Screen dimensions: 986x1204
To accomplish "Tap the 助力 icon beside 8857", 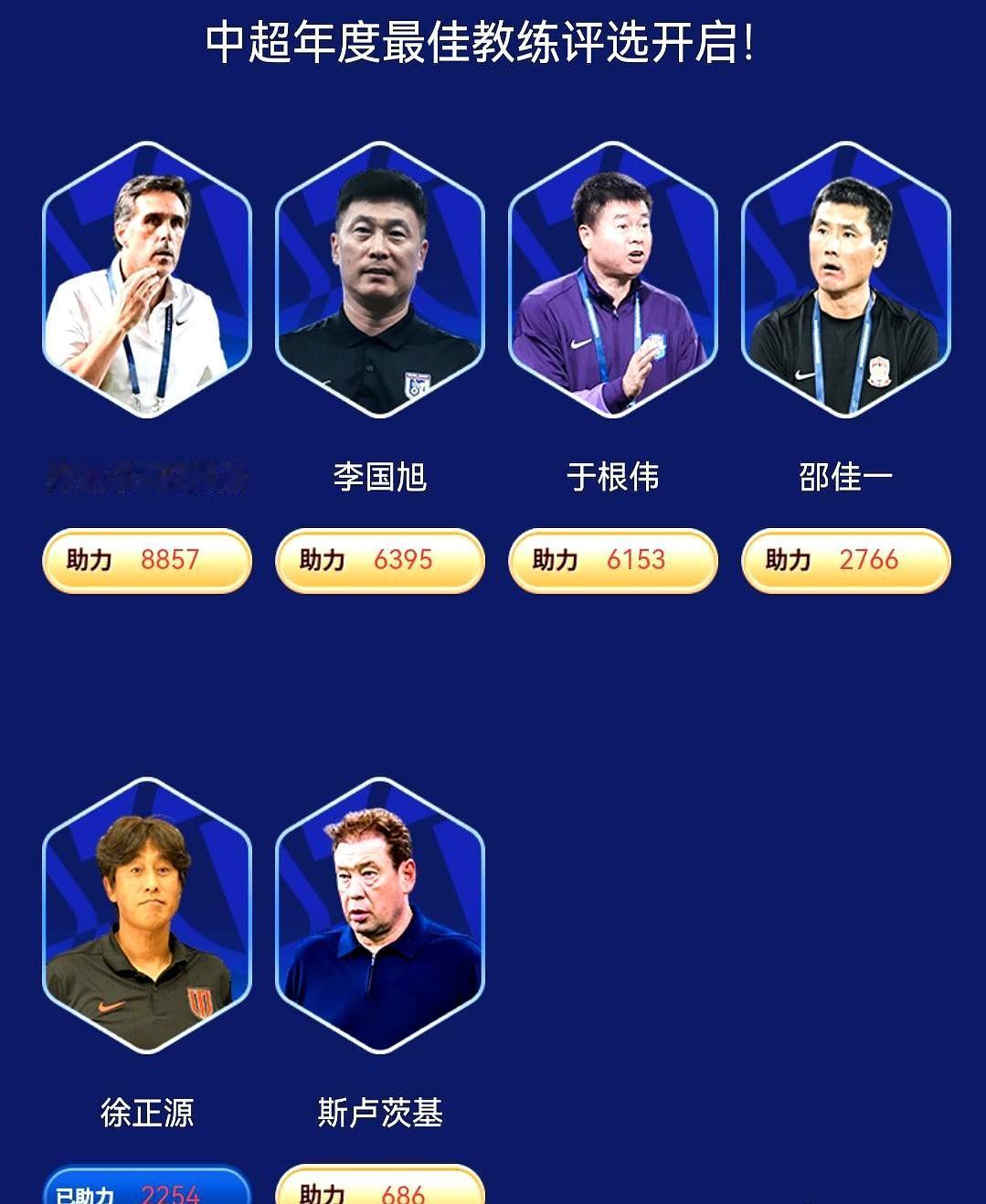I will click(x=147, y=563).
